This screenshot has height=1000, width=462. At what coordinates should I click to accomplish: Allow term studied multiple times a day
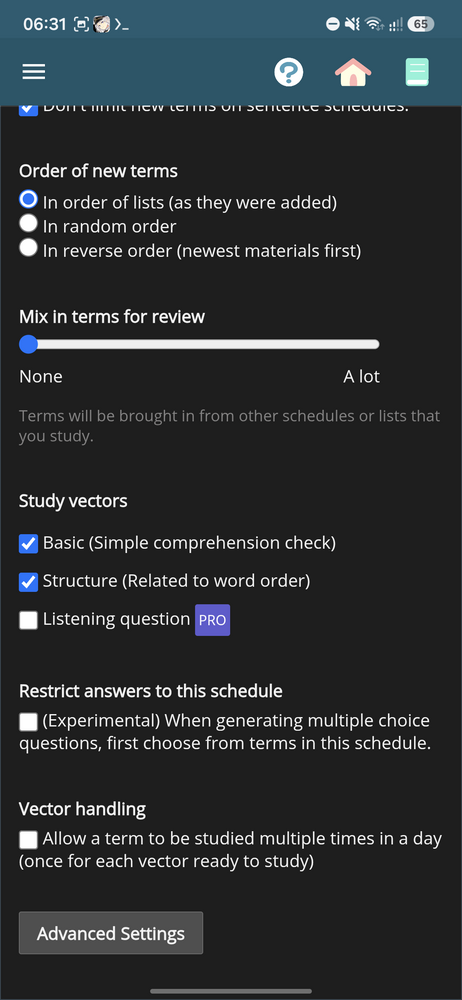28,839
